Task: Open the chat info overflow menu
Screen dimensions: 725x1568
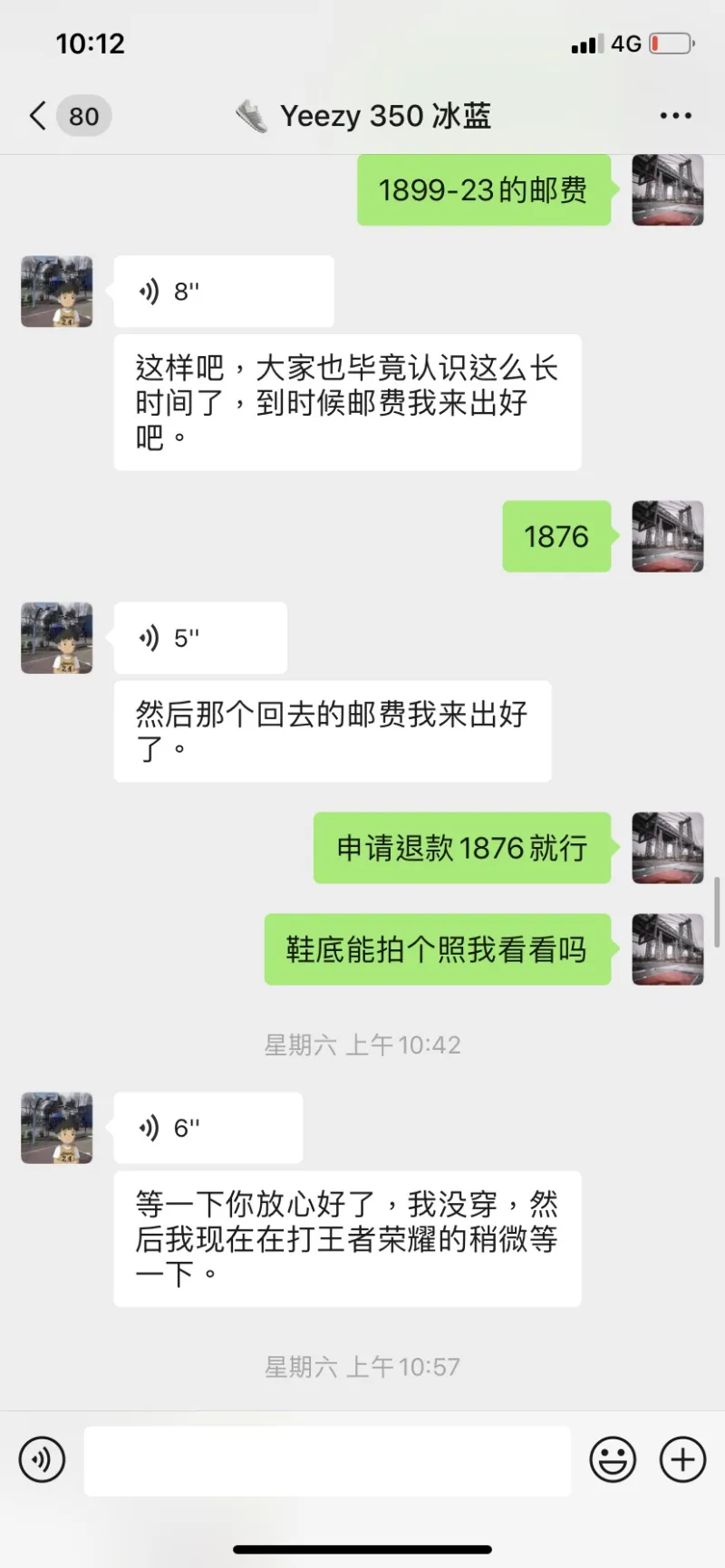Action: coord(675,116)
